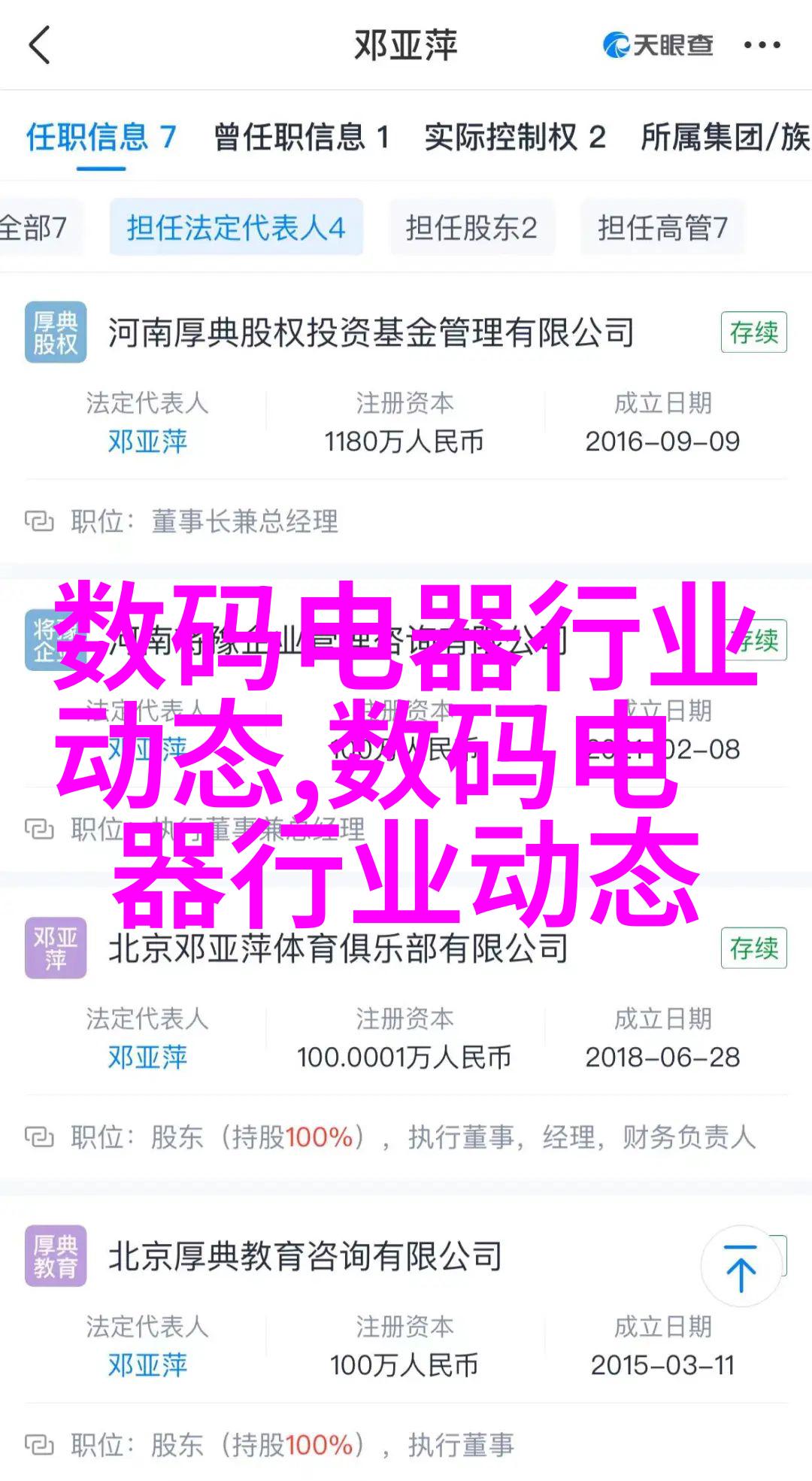
Task: Switch to the 实际控制权 2 tab
Action: pos(515,137)
